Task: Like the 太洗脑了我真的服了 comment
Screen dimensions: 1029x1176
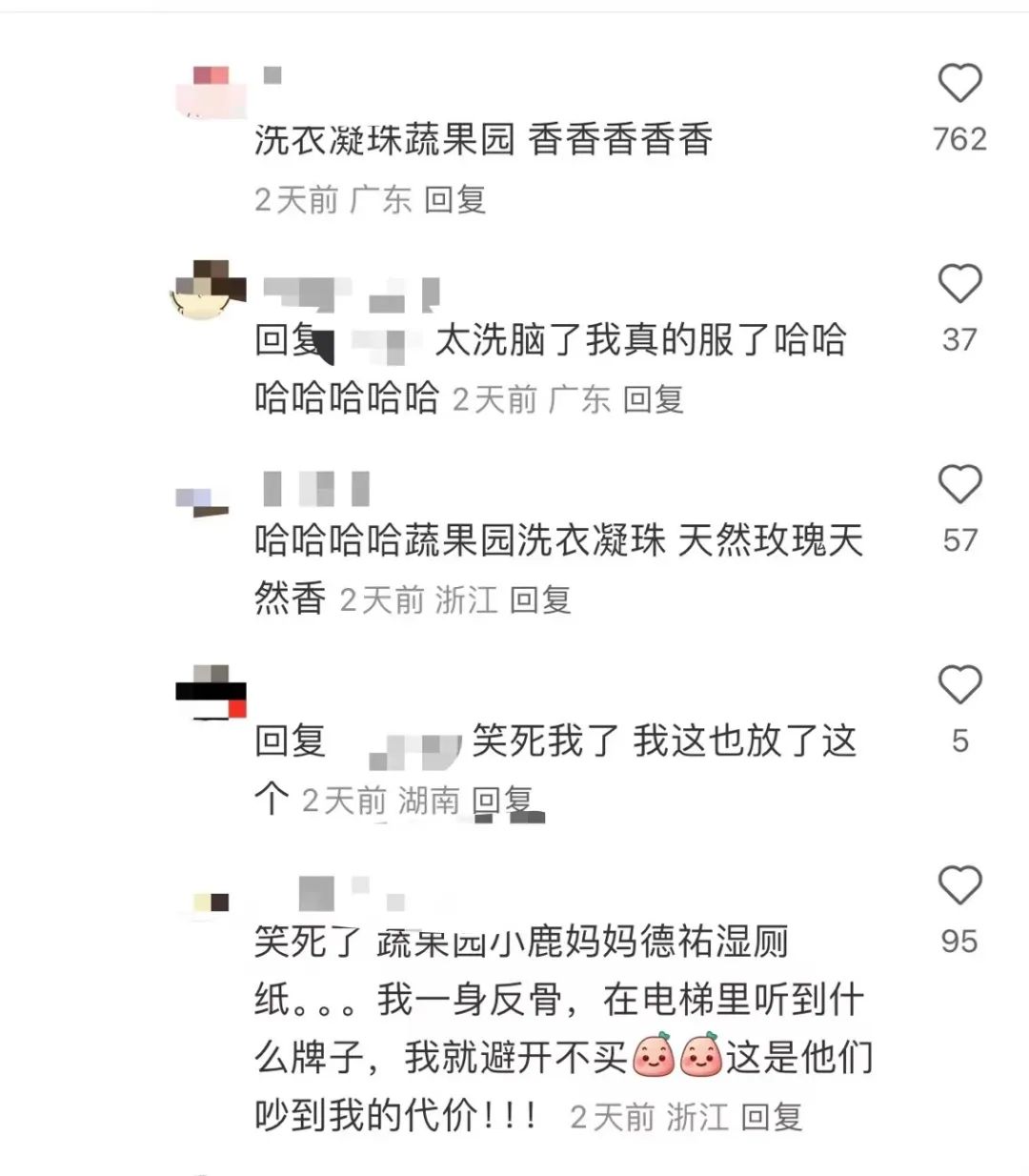Action: tap(959, 284)
